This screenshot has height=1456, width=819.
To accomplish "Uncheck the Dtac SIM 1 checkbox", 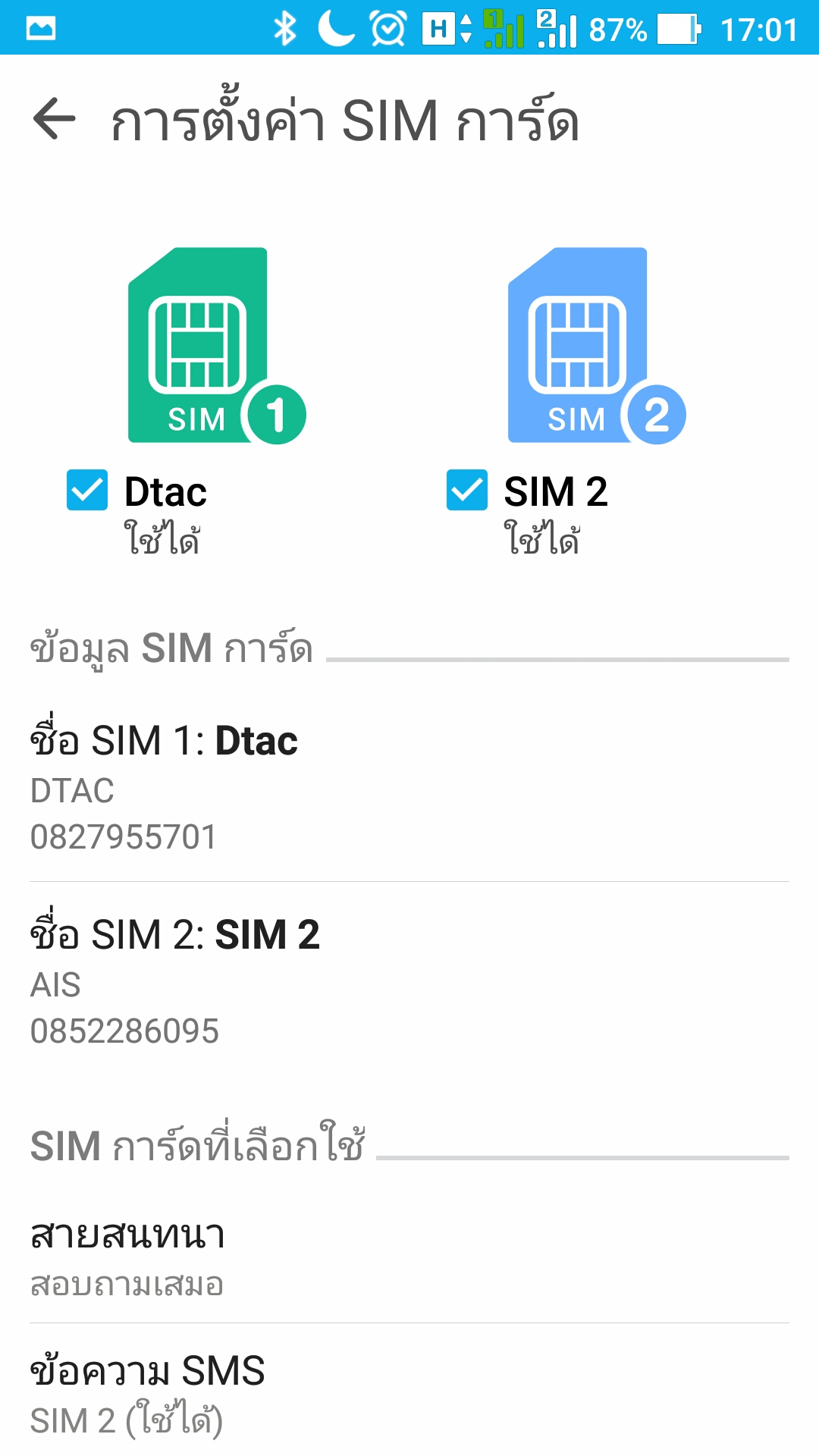I will pyautogui.click(x=87, y=490).
